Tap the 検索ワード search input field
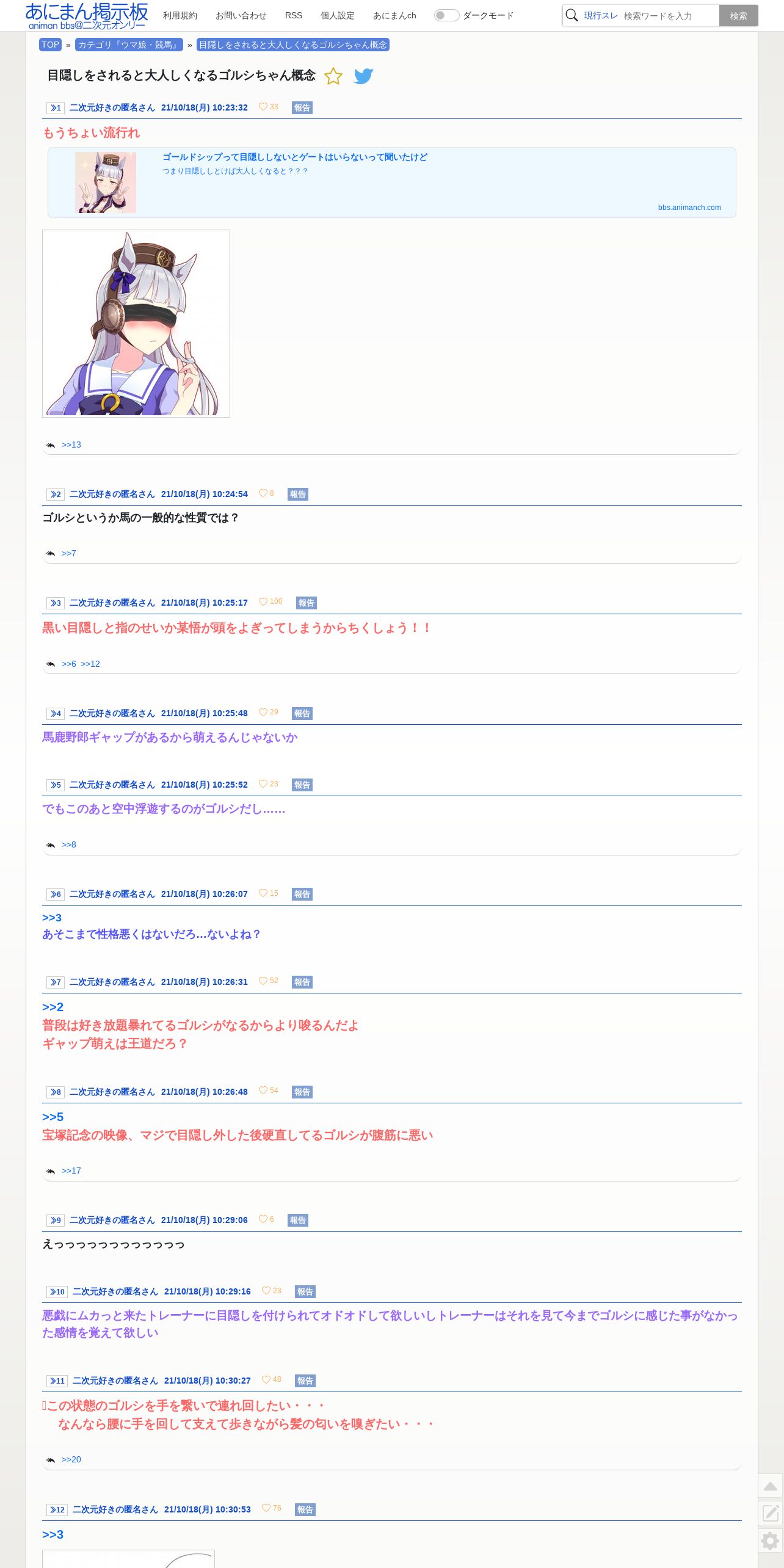This screenshot has width=784, height=1568. click(669, 16)
